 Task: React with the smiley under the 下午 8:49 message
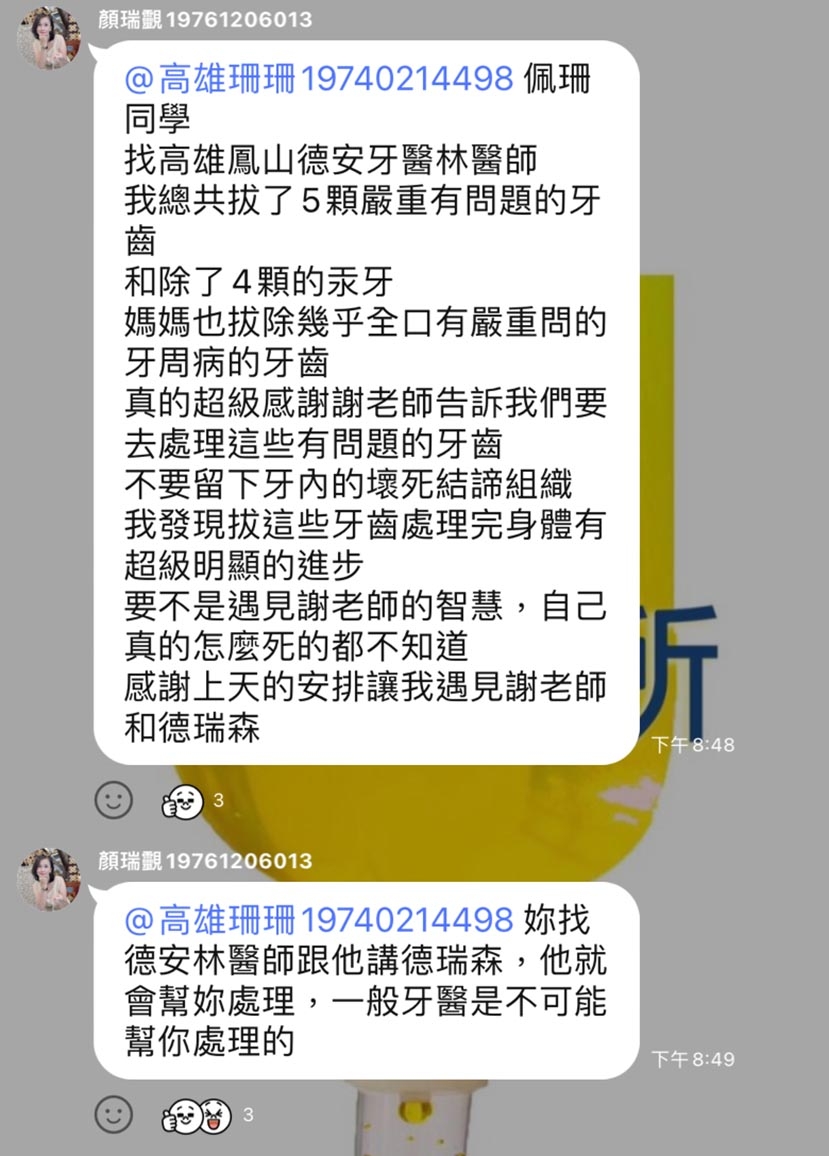[114, 1114]
